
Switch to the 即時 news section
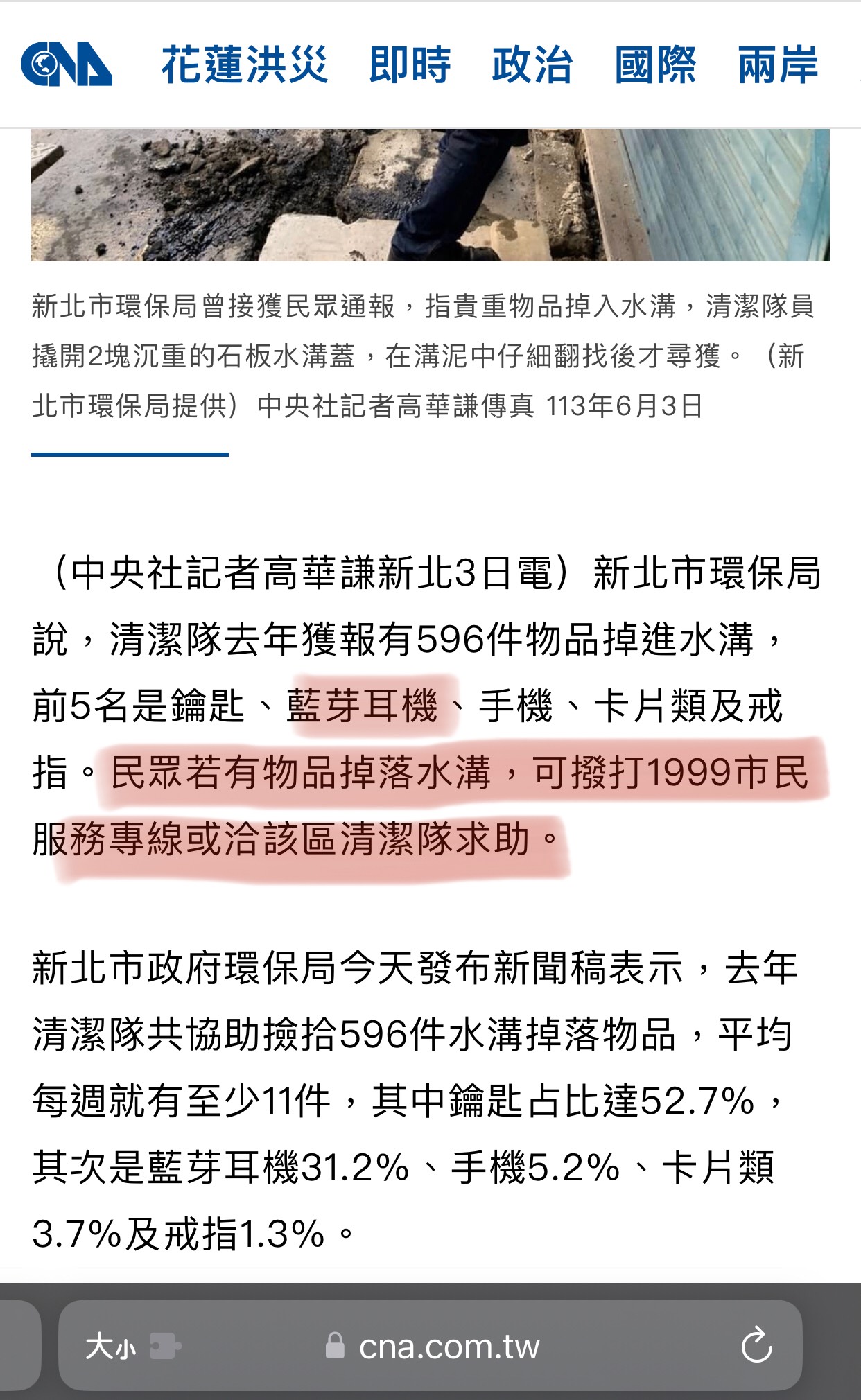[410, 65]
